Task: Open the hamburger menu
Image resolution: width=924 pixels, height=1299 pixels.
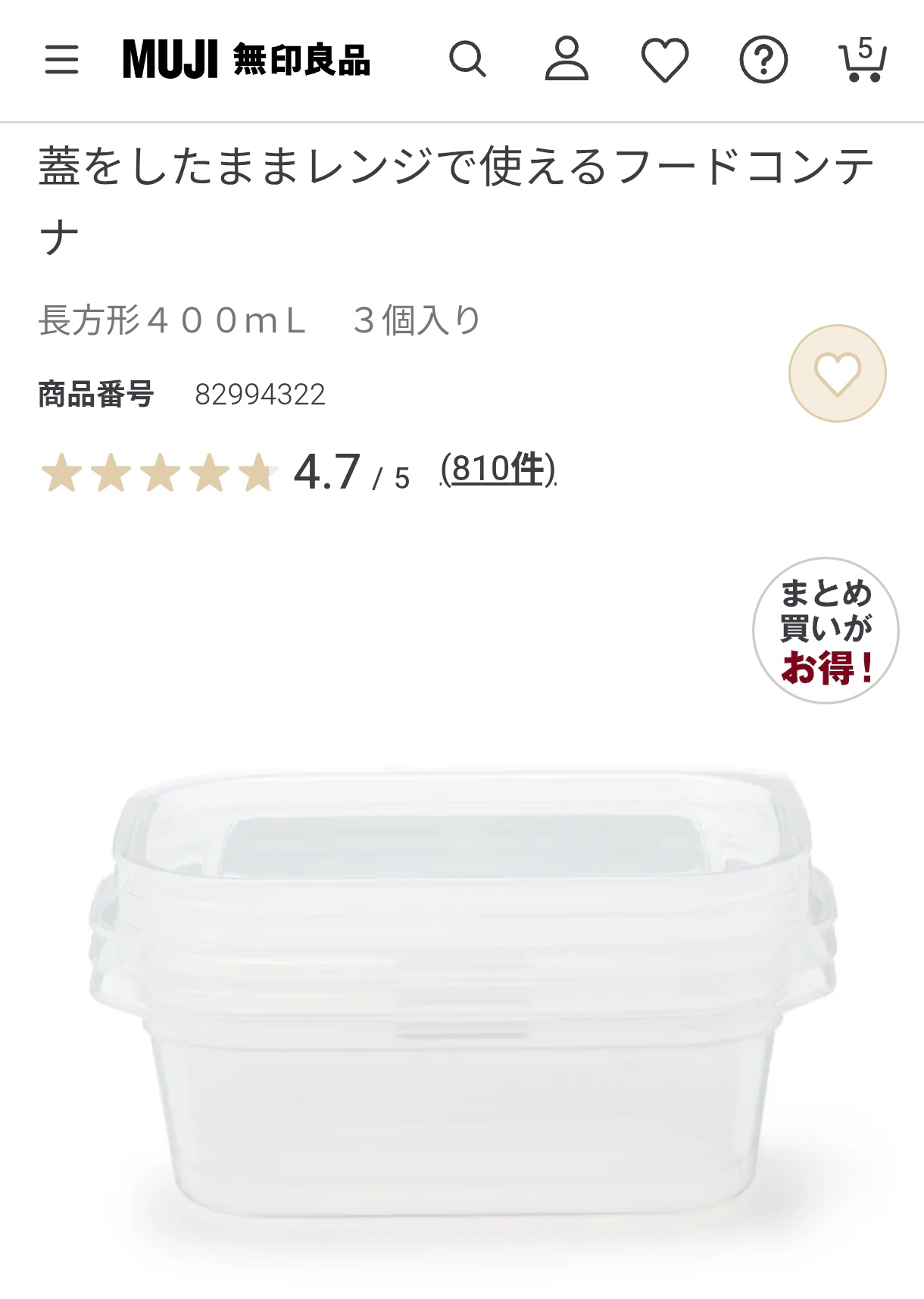Action: [x=61, y=59]
